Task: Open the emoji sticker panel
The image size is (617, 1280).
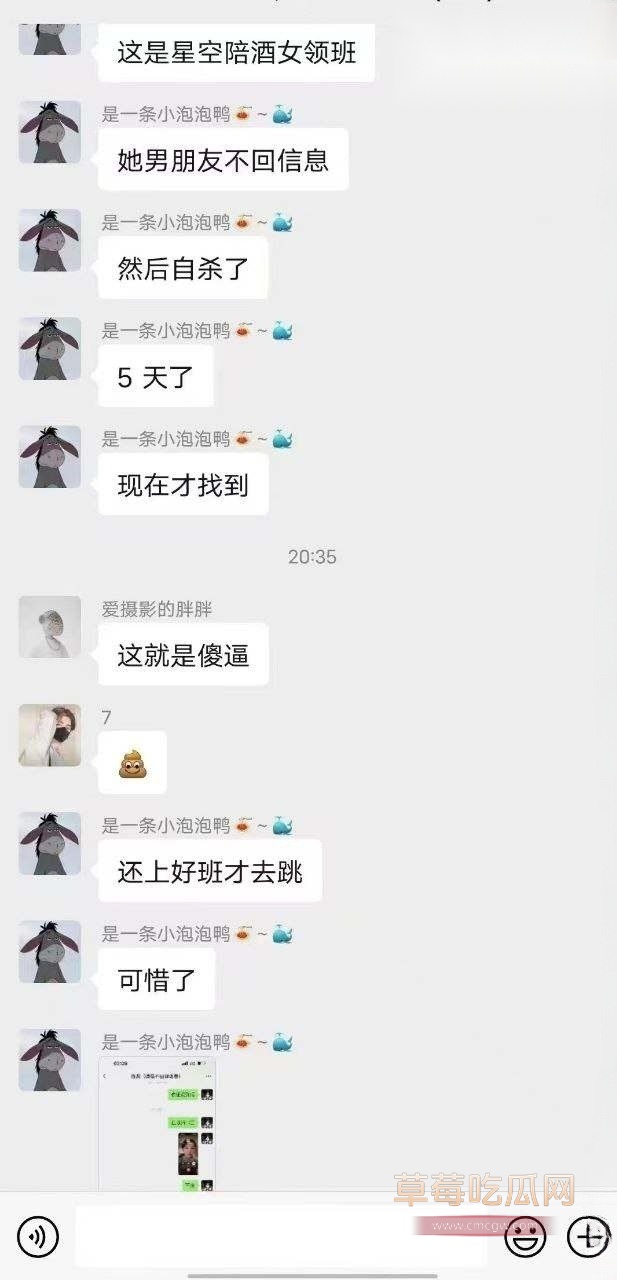Action: click(525, 1237)
